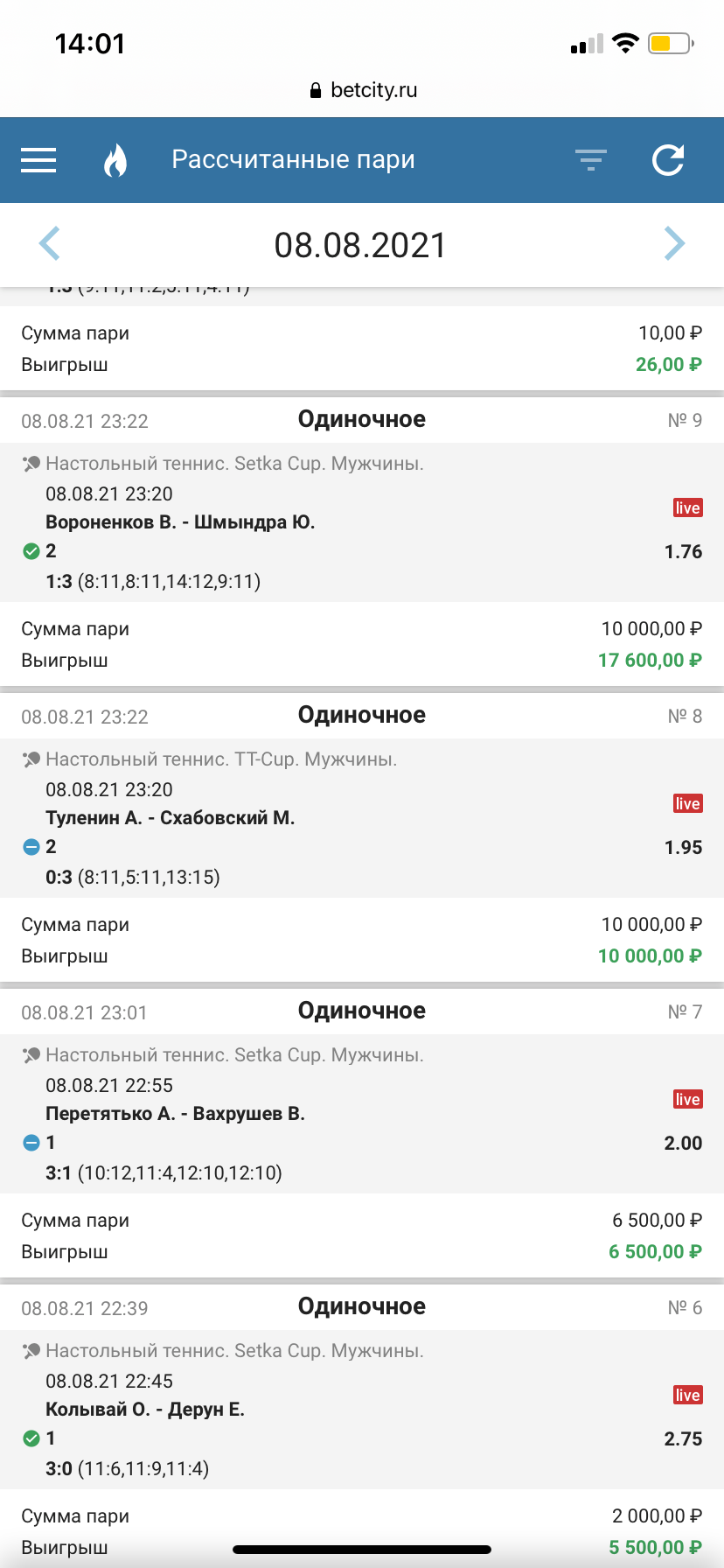Open bet № 9 Вороненков В. - Шмындра Ю.
Image resolution: width=724 pixels, height=1568 pixels.
point(180,522)
